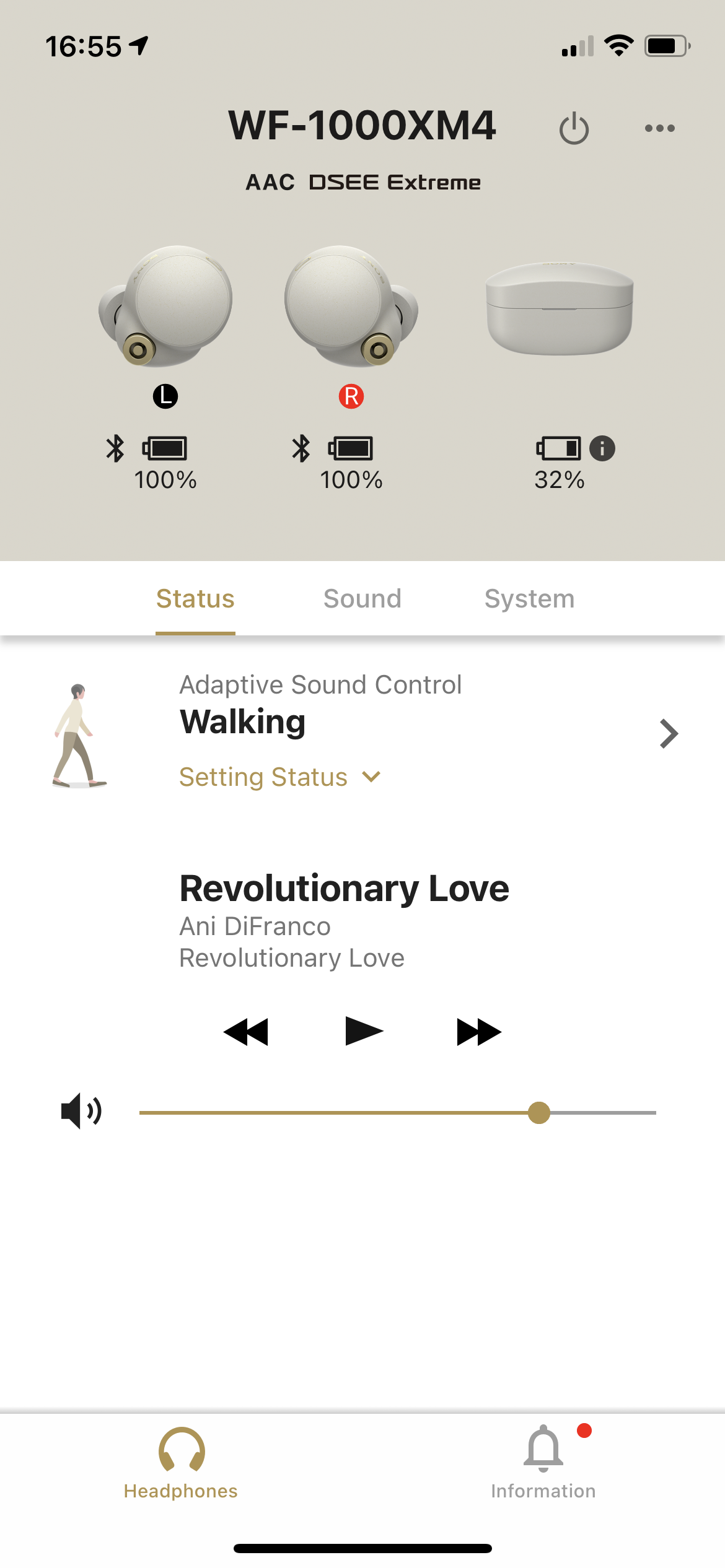This screenshot has width=725, height=1568.
Task: Open the three-dot overflow menu
Action: click(x=659, y=128)
